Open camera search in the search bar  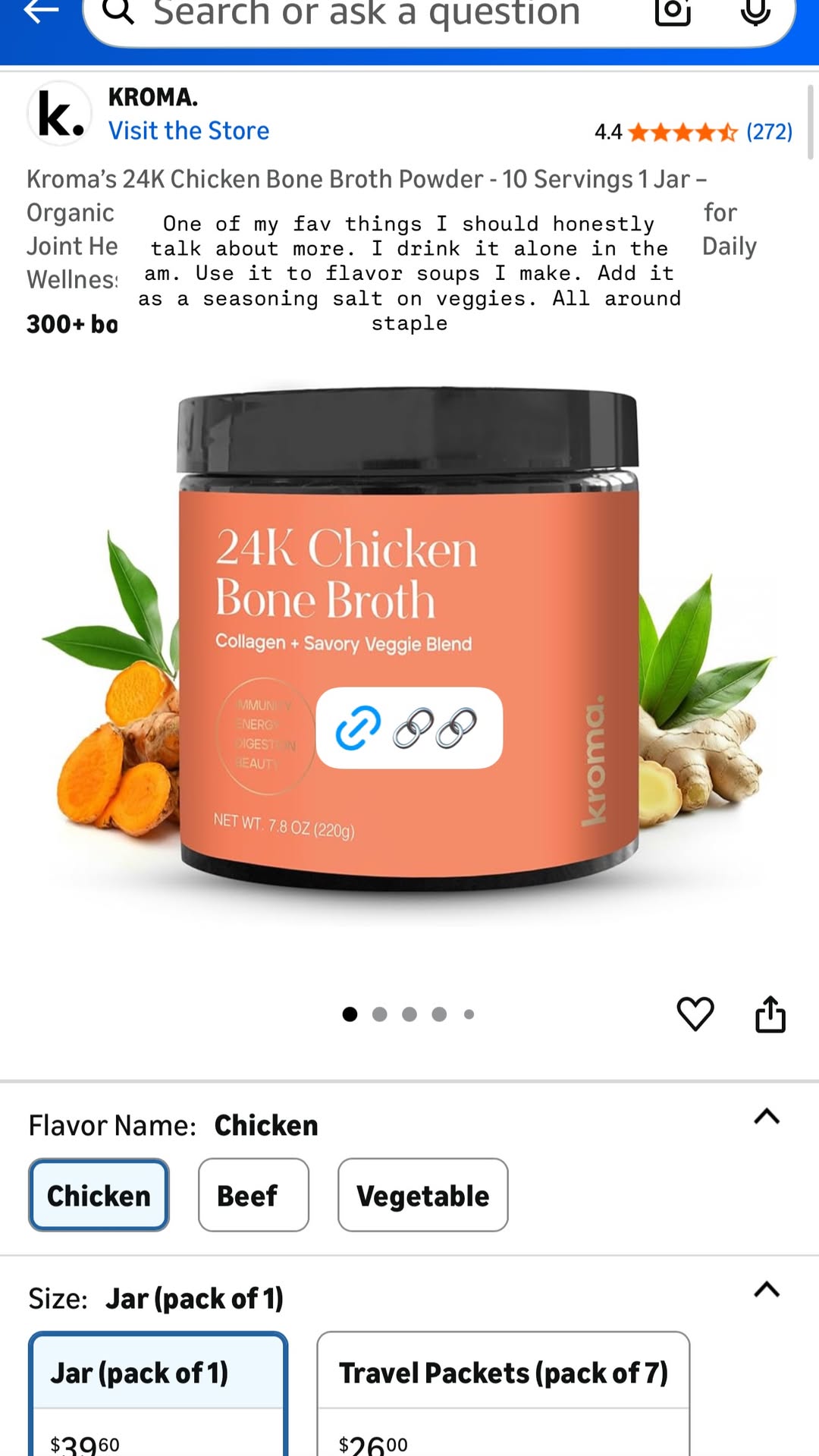(673, 12)
